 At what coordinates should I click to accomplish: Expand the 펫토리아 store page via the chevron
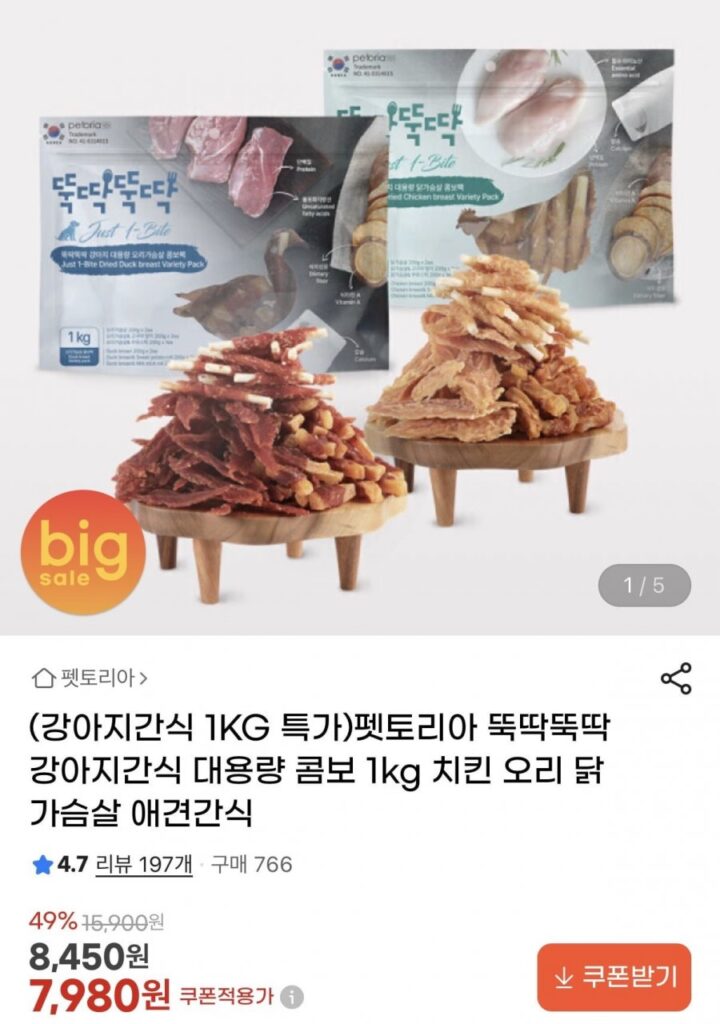146,676
